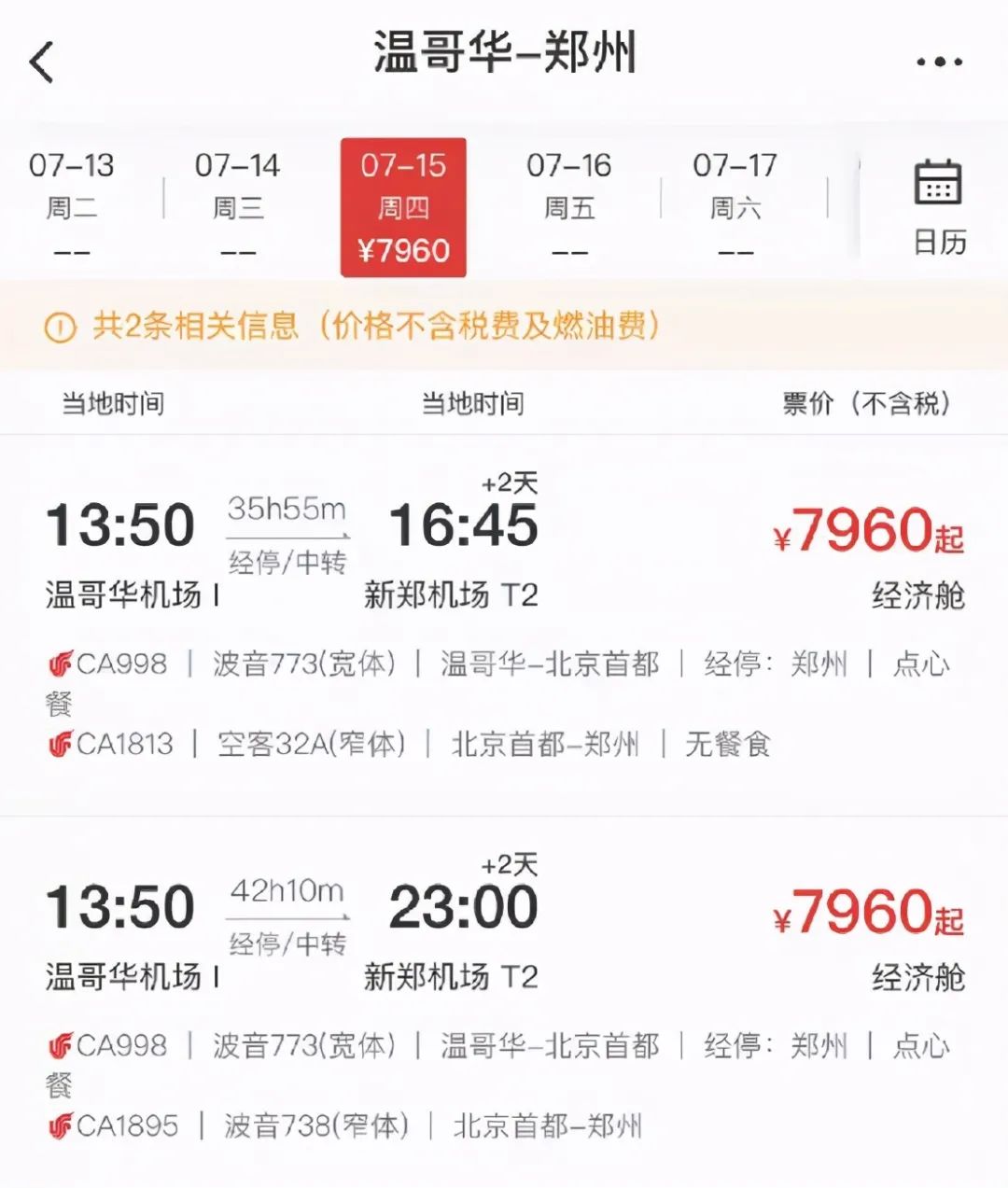This screenshot has height=1188, width=1008.
Task: Go back from Vancouver–Zhengzhou results
Action: click(43, 63)
